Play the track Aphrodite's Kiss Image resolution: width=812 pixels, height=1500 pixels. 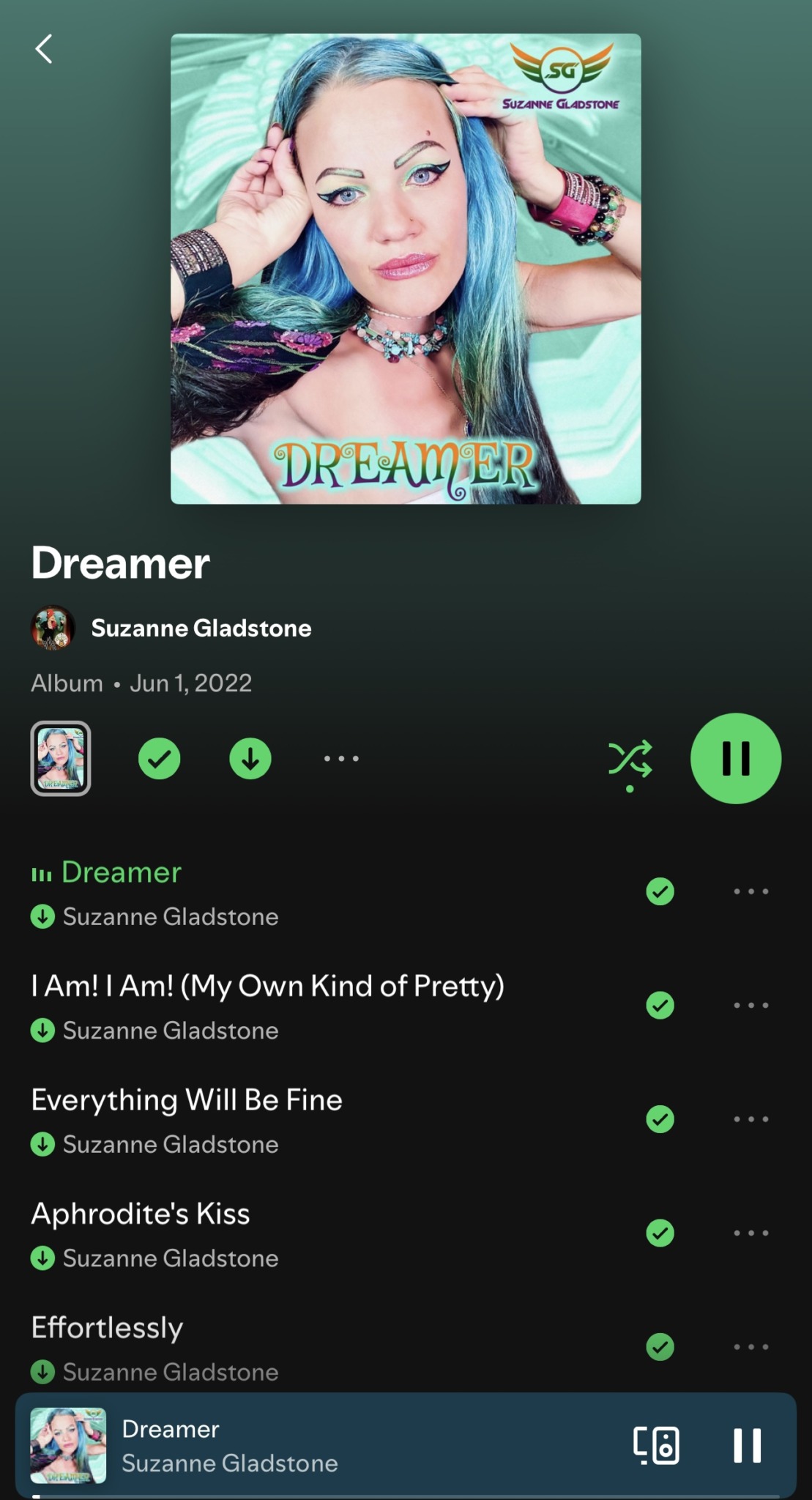(141, 1214)
